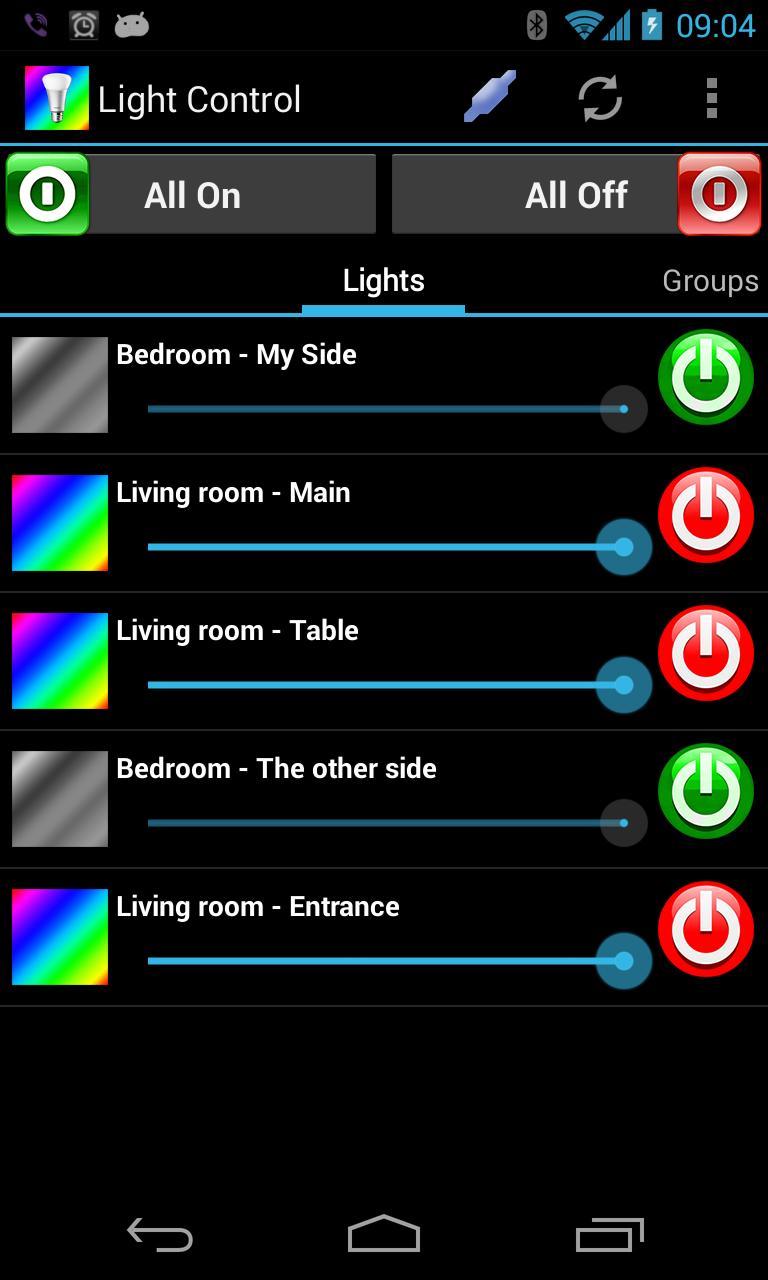Toggle Bedroom - The other side power
This screenshot has width=768, height=1280.
(706, 792)
